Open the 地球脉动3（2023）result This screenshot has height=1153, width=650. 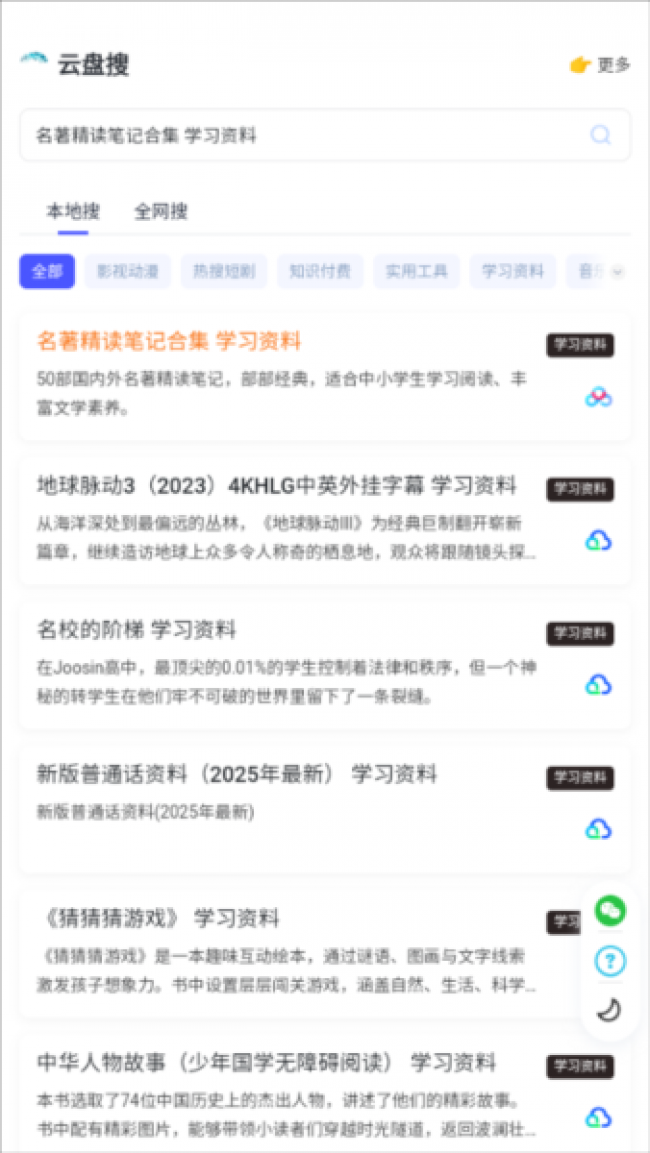pyautogui.click(x=324, y=521)
